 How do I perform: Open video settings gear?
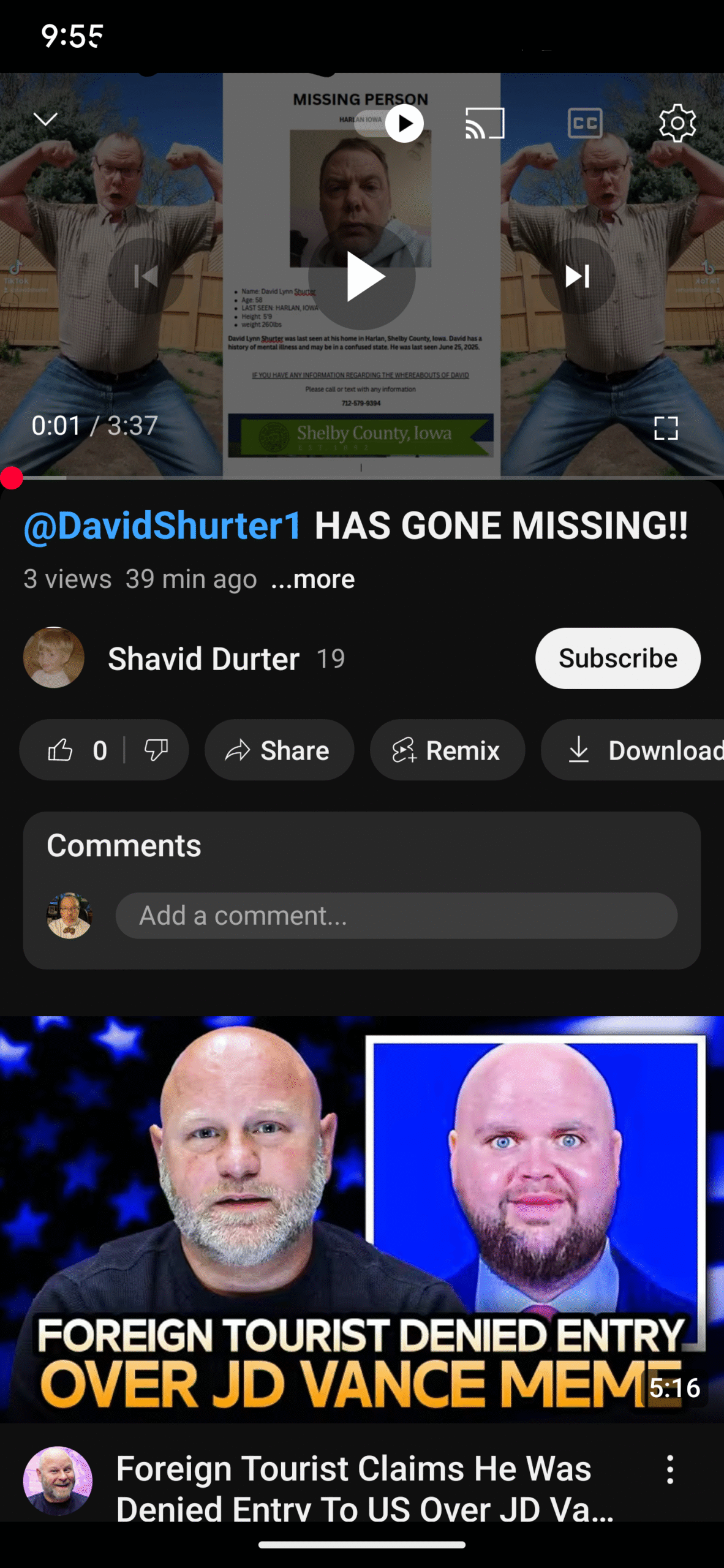(x=677, y=123)
